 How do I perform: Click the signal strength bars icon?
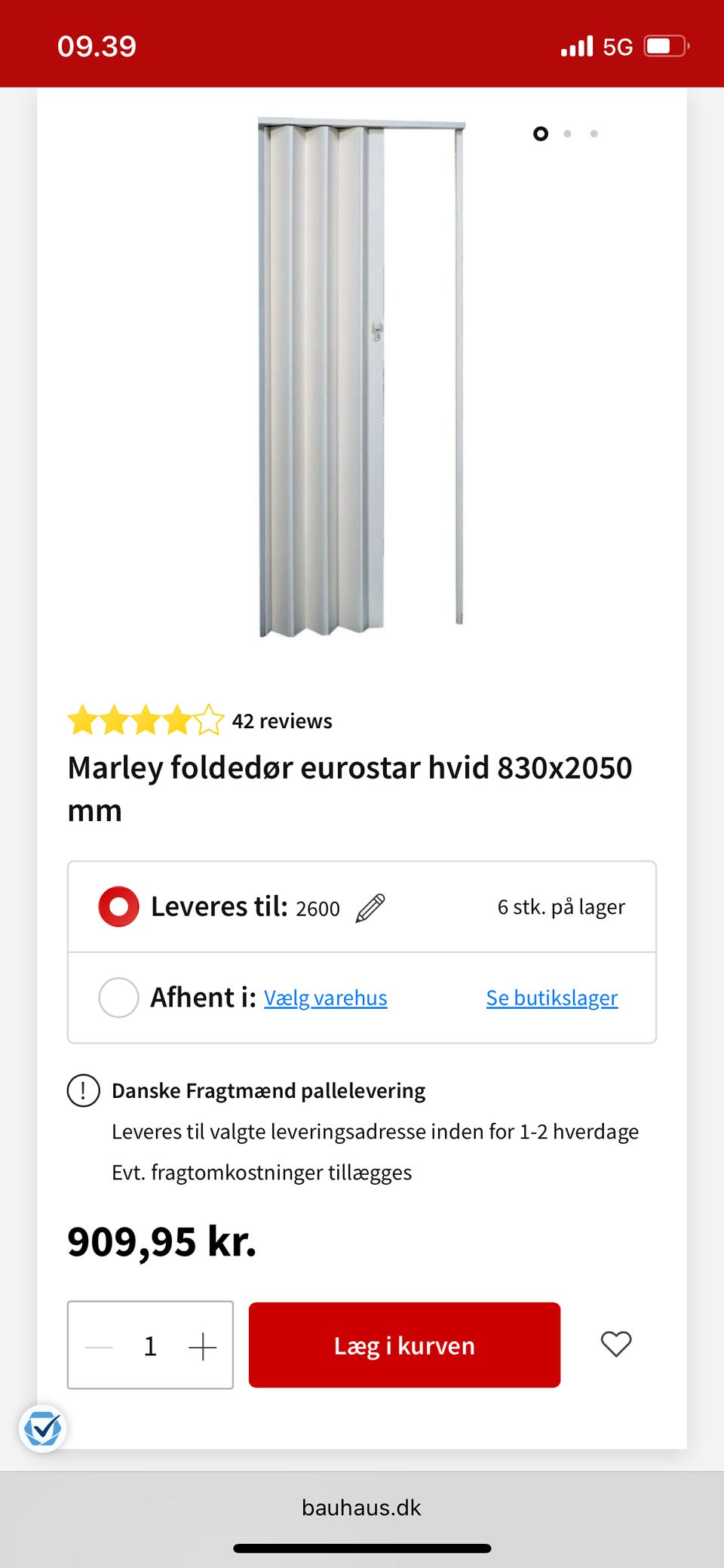coord(577,45)
